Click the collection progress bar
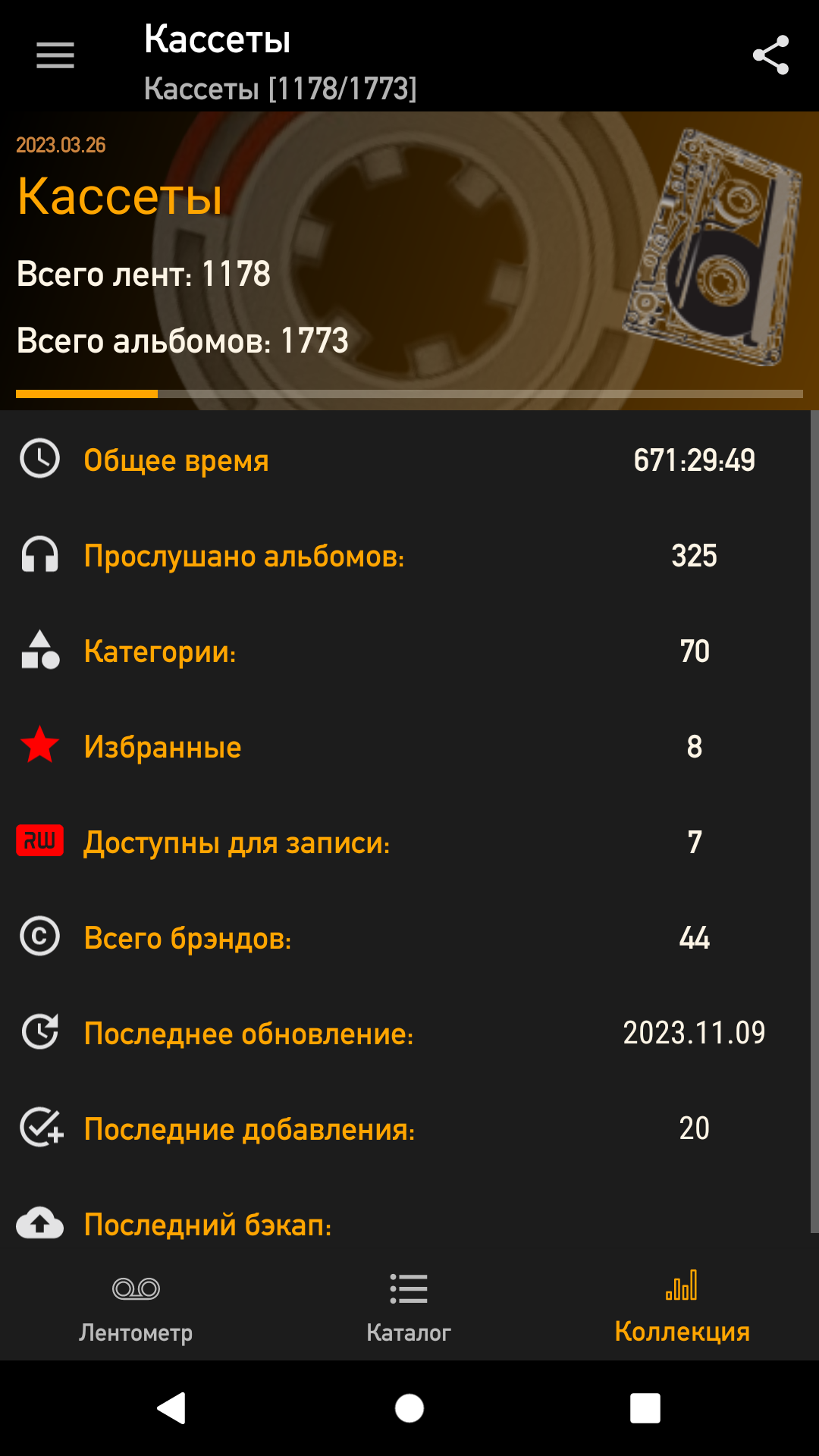This screenshot has width=819, height=1456. [x=409, y=393]
